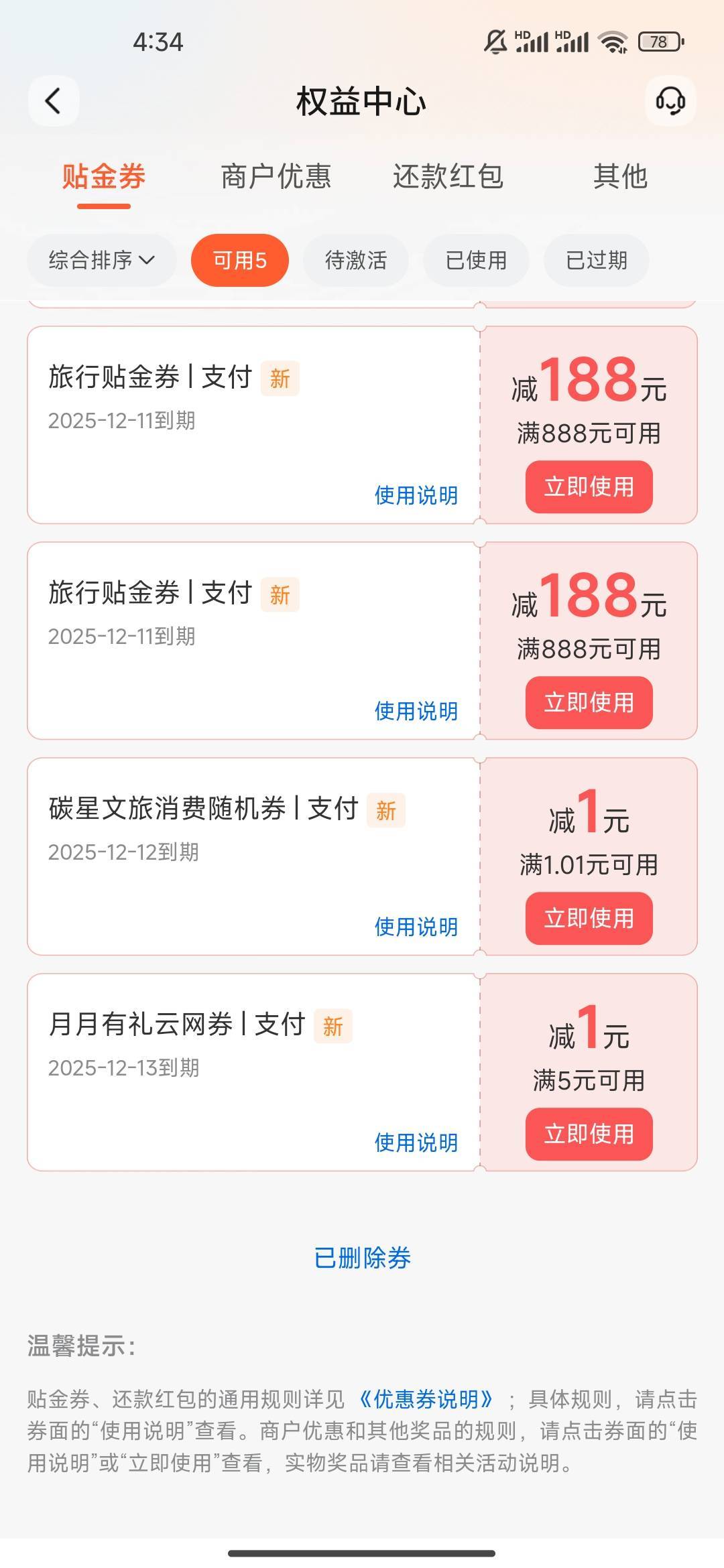Open customer service headset
The width and height of the screenshot is (724, 1568).
tap(670, 102)
